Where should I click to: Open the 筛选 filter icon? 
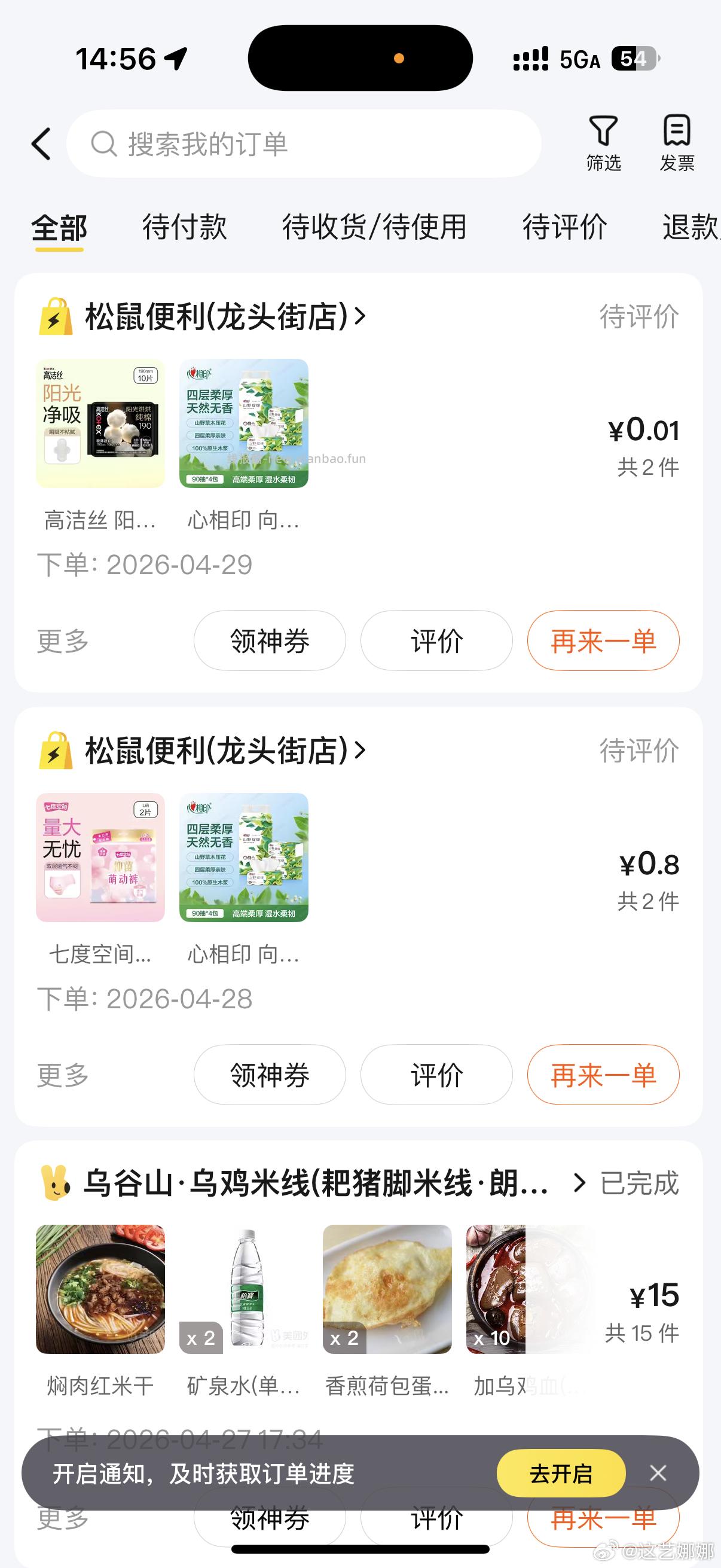pyautogui.click(x=603, y=141)
